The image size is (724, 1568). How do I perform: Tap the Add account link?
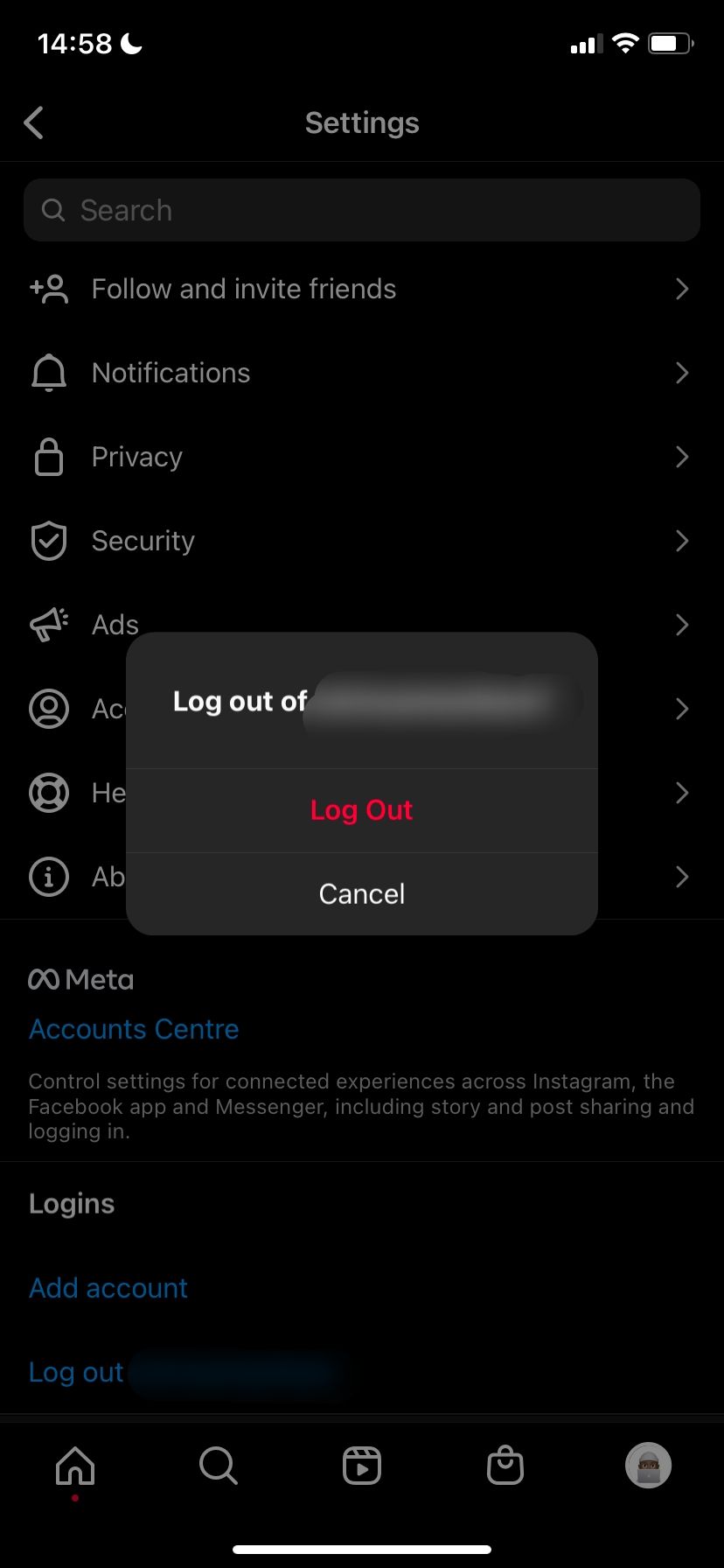click(x=108, y=1288)
